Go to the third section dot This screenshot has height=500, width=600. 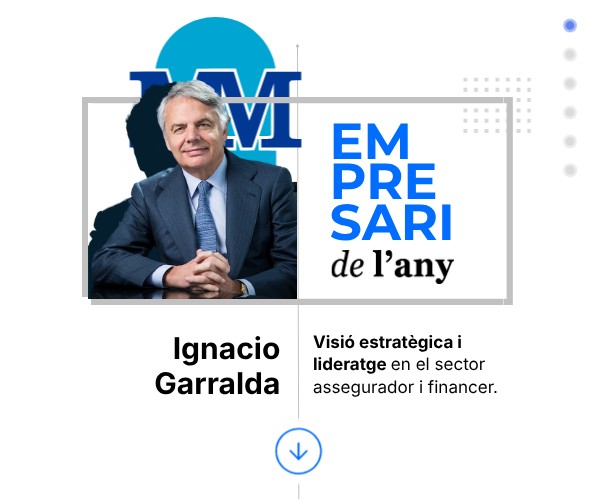click(570, 83)
